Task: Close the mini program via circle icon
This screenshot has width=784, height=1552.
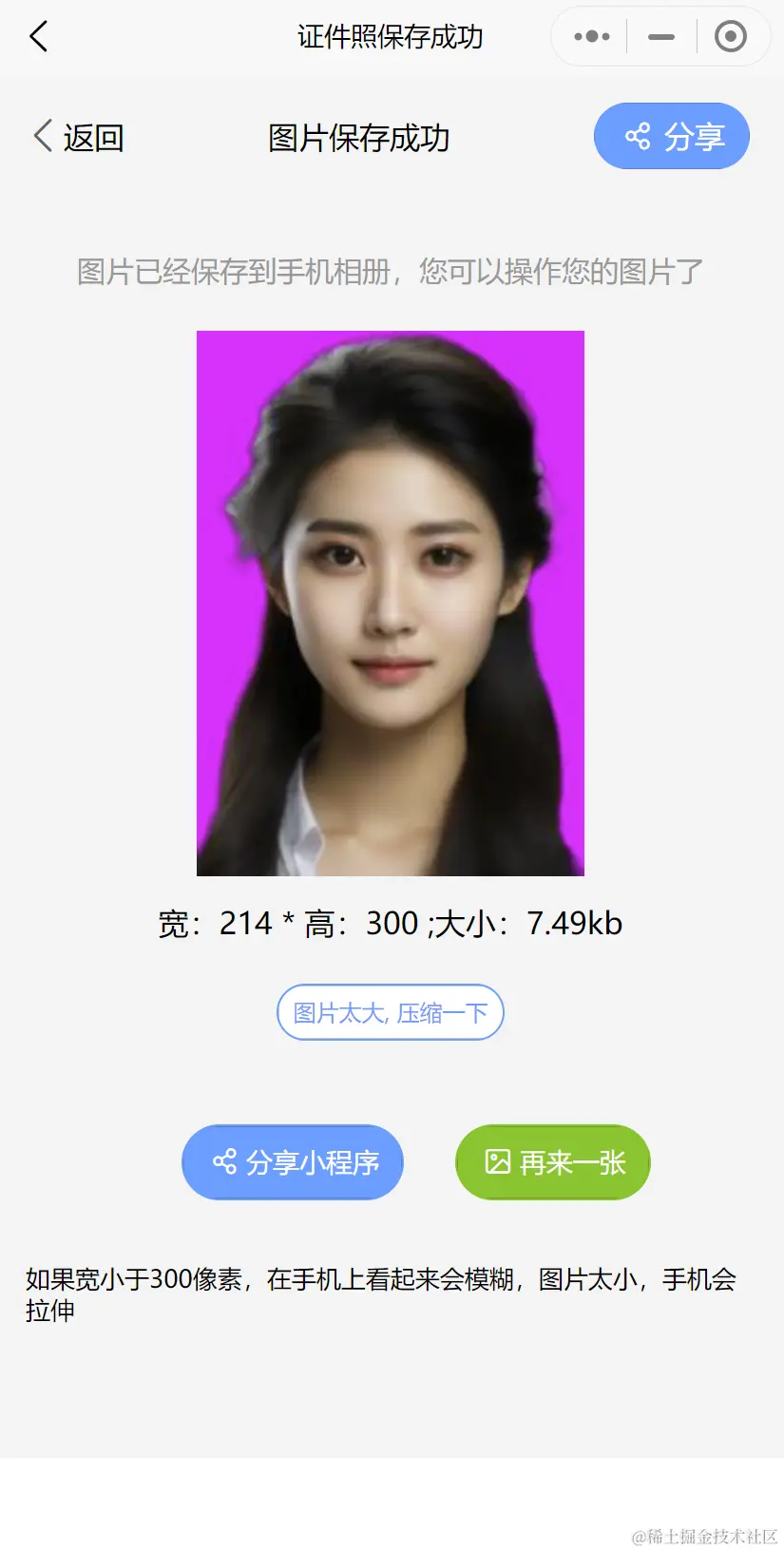Action: (x=730, y=37)
